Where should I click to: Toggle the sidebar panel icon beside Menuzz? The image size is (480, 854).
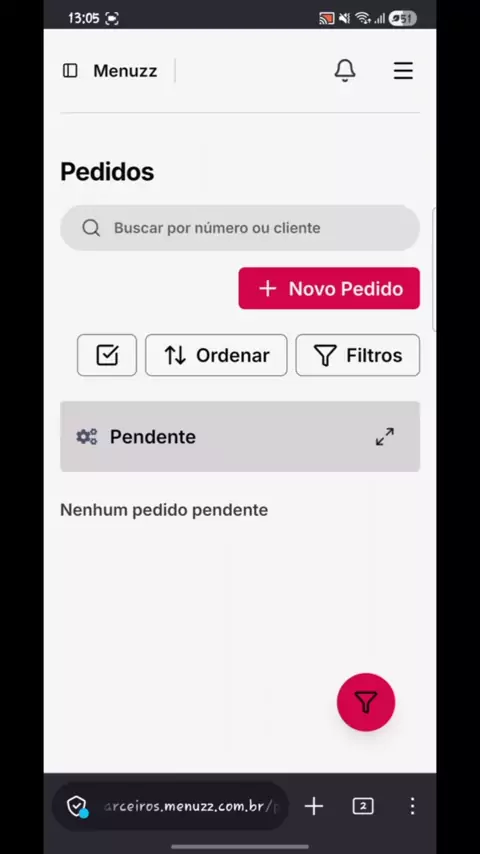[70, 71]
